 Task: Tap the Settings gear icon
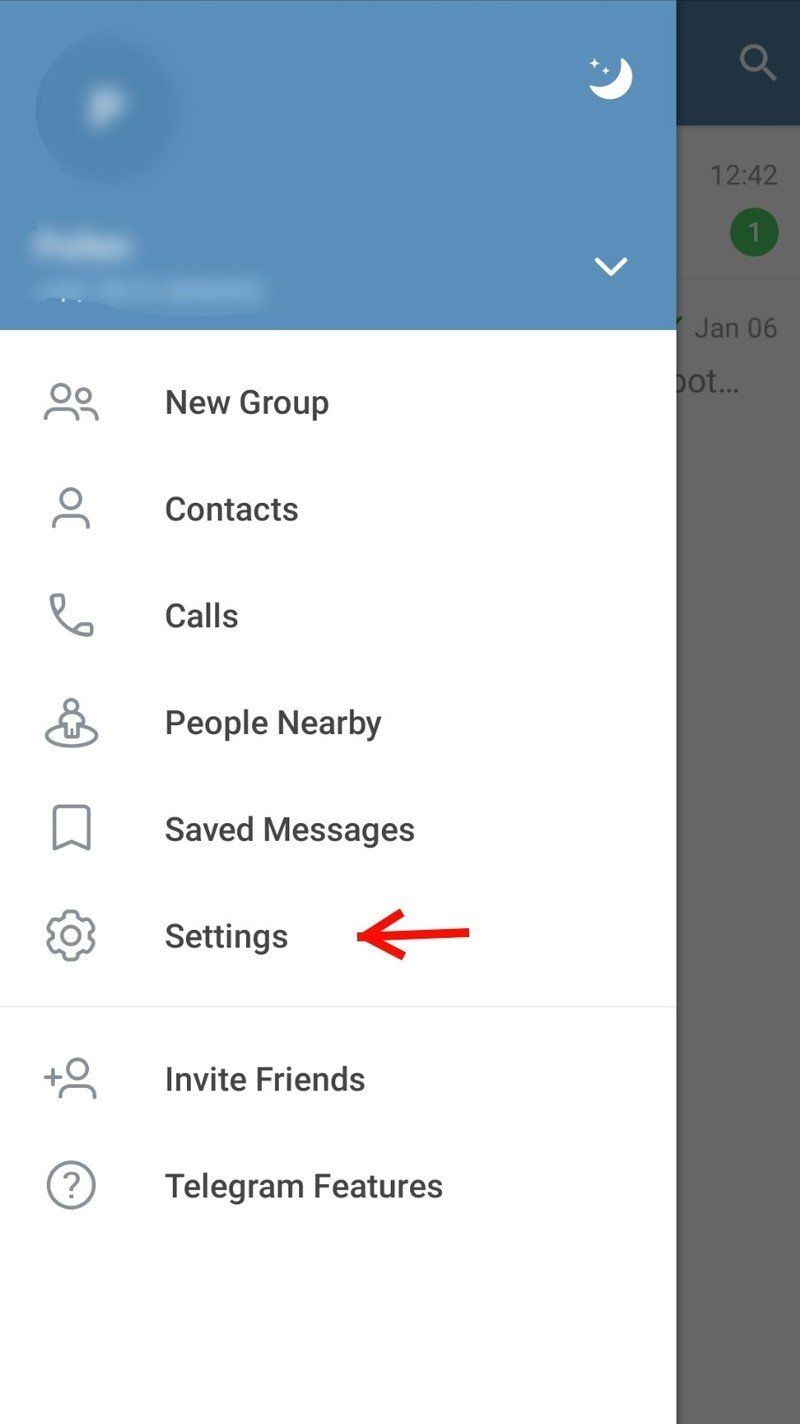70,936
